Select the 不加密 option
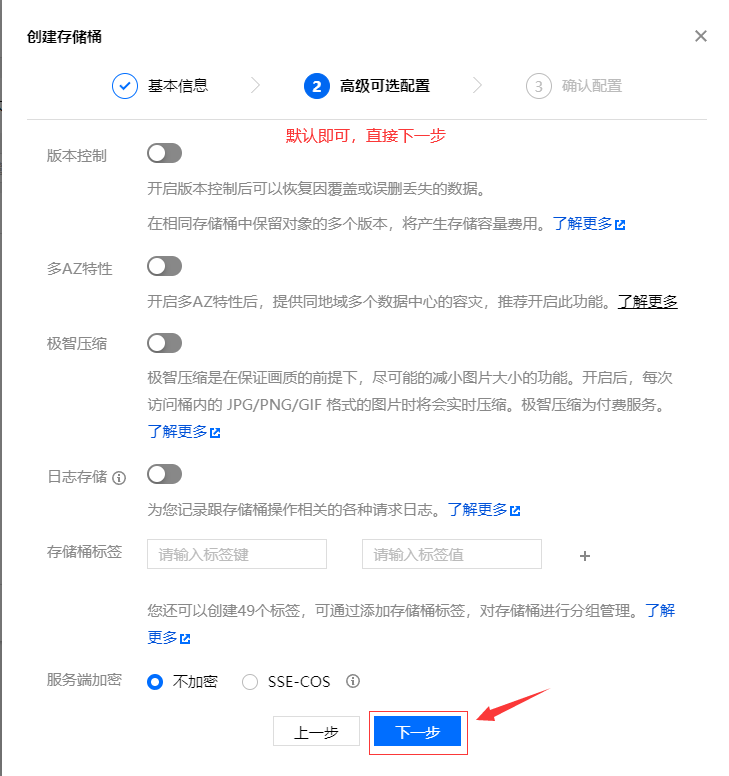Viewport: 729px width, 776px height. (x=155, y=682)
